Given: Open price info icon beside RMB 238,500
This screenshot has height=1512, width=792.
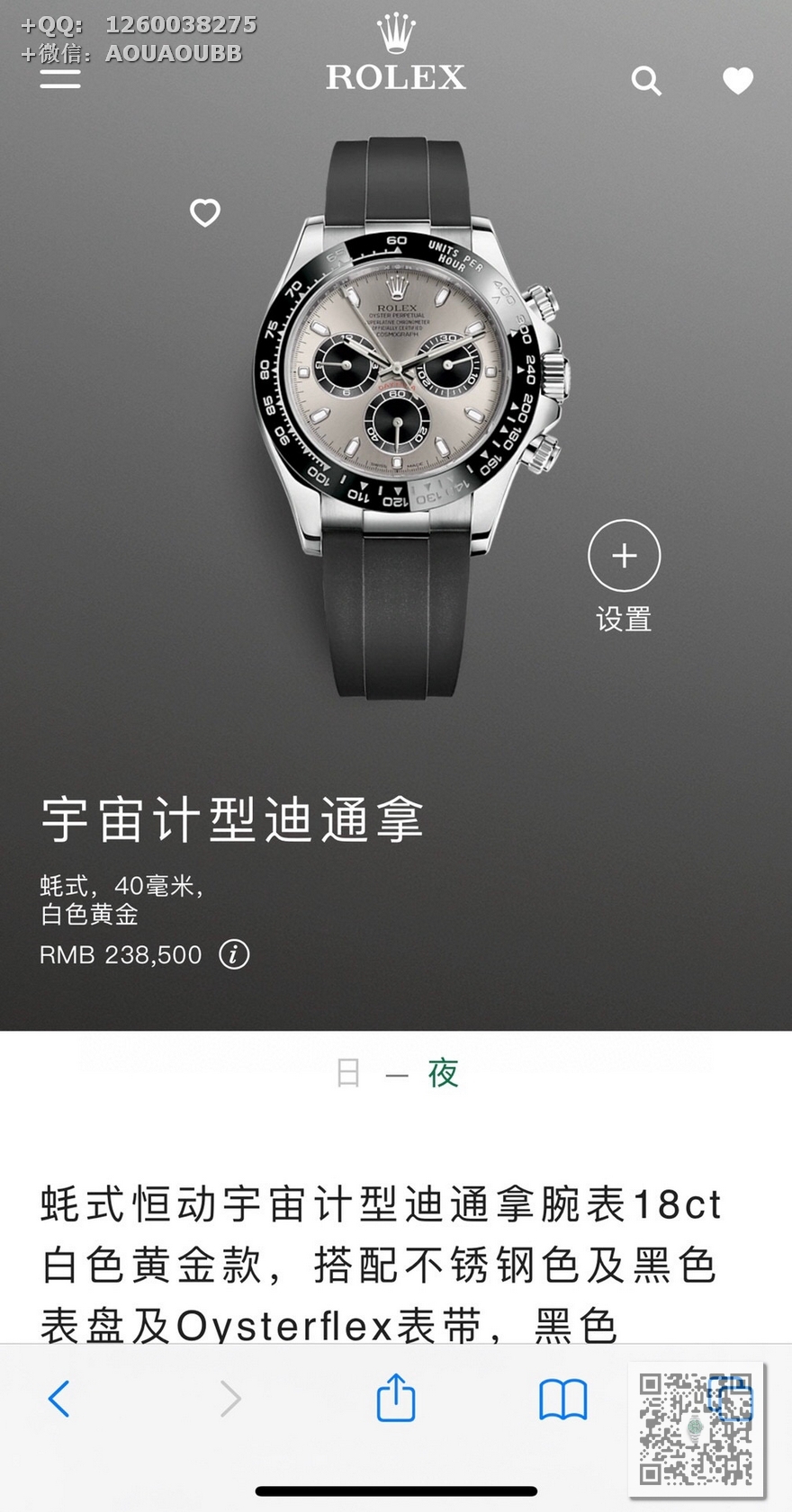Looking at the screenshot, I should tap(234, 954).
